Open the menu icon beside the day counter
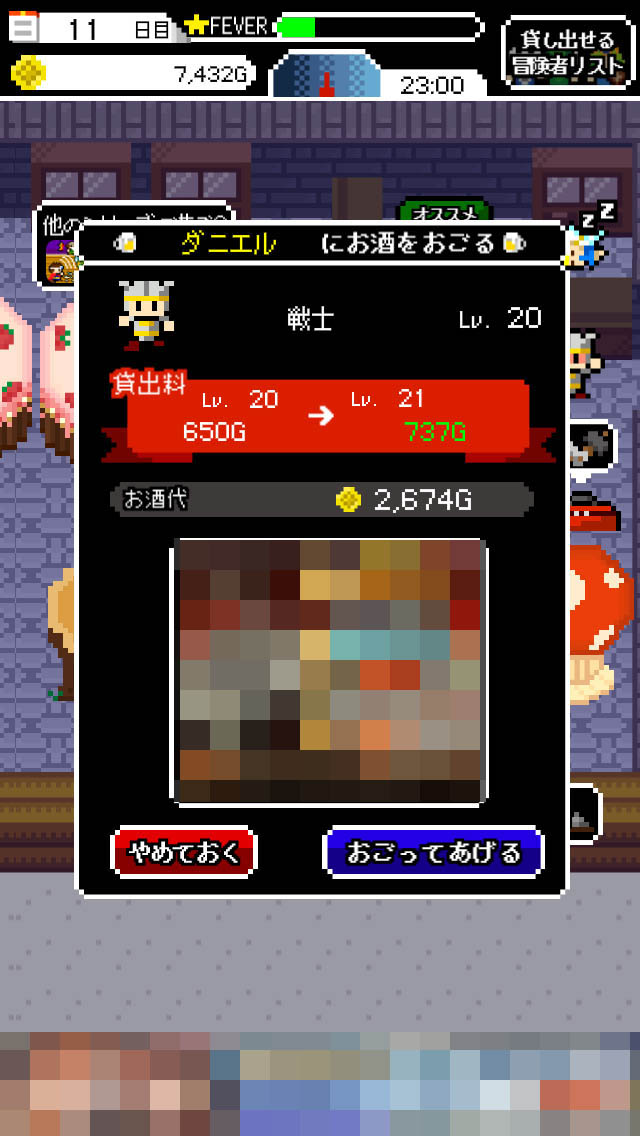Image resolution: width=640 pixels, height=1136 pixels. click(x=23, y=26)
